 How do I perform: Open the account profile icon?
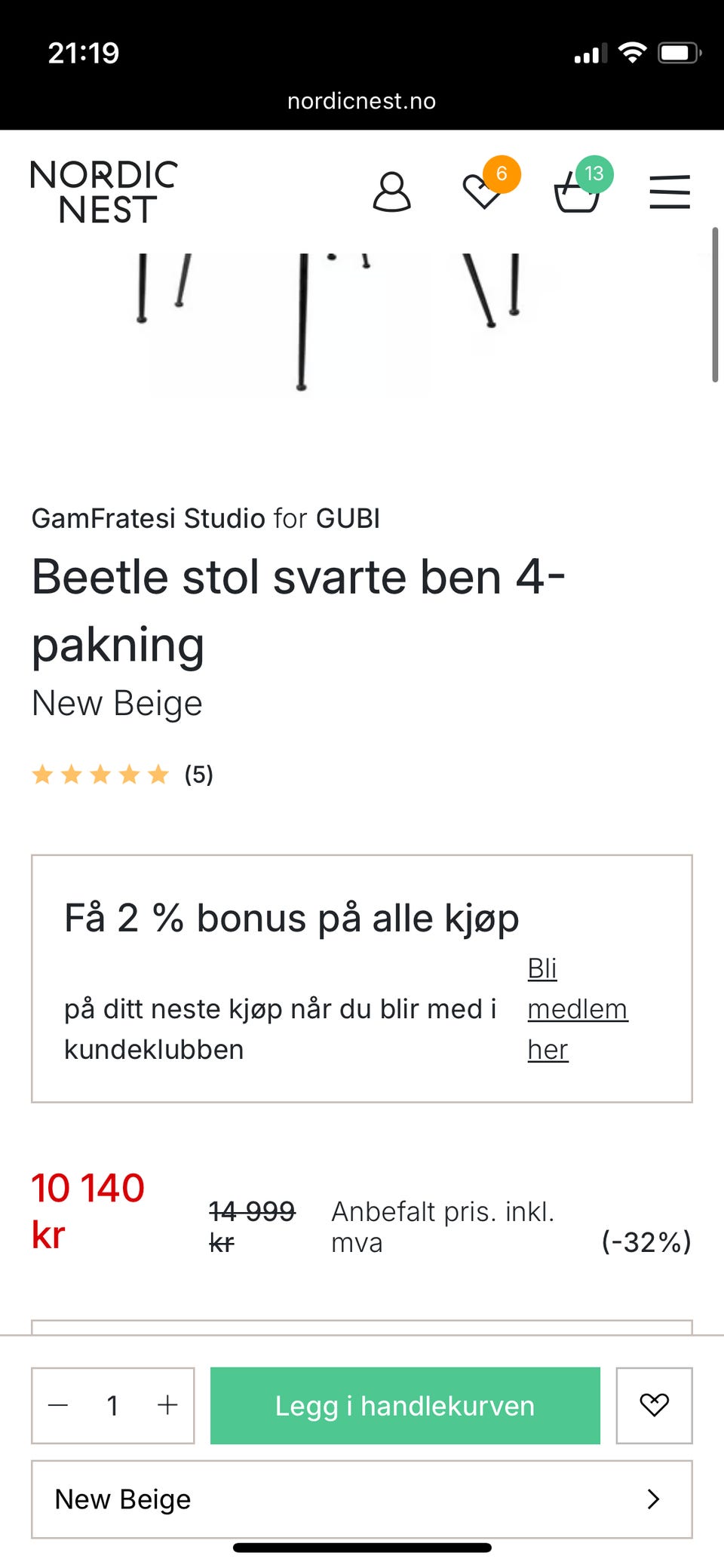[392, 193]
